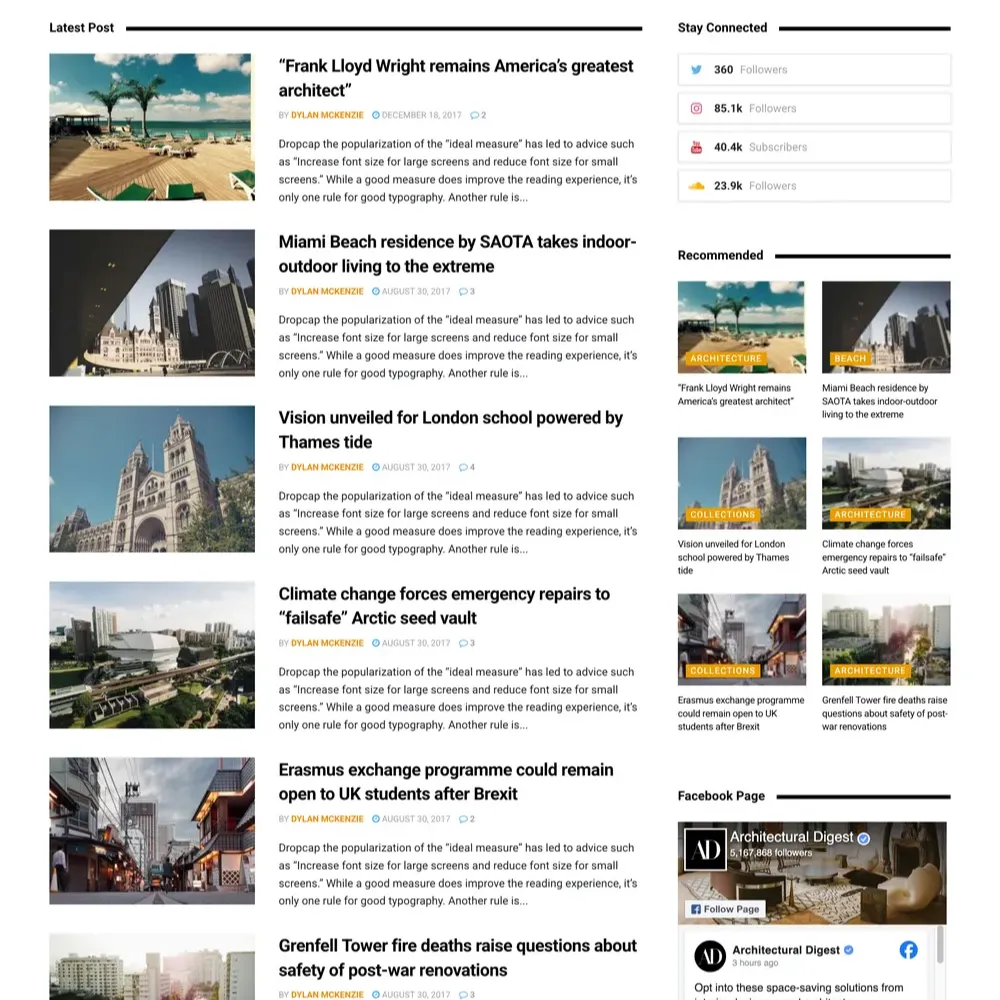Open recommended Erasmus exchange programme tile
This screenshot has height=1000, width=1000.
coord(741,640)
